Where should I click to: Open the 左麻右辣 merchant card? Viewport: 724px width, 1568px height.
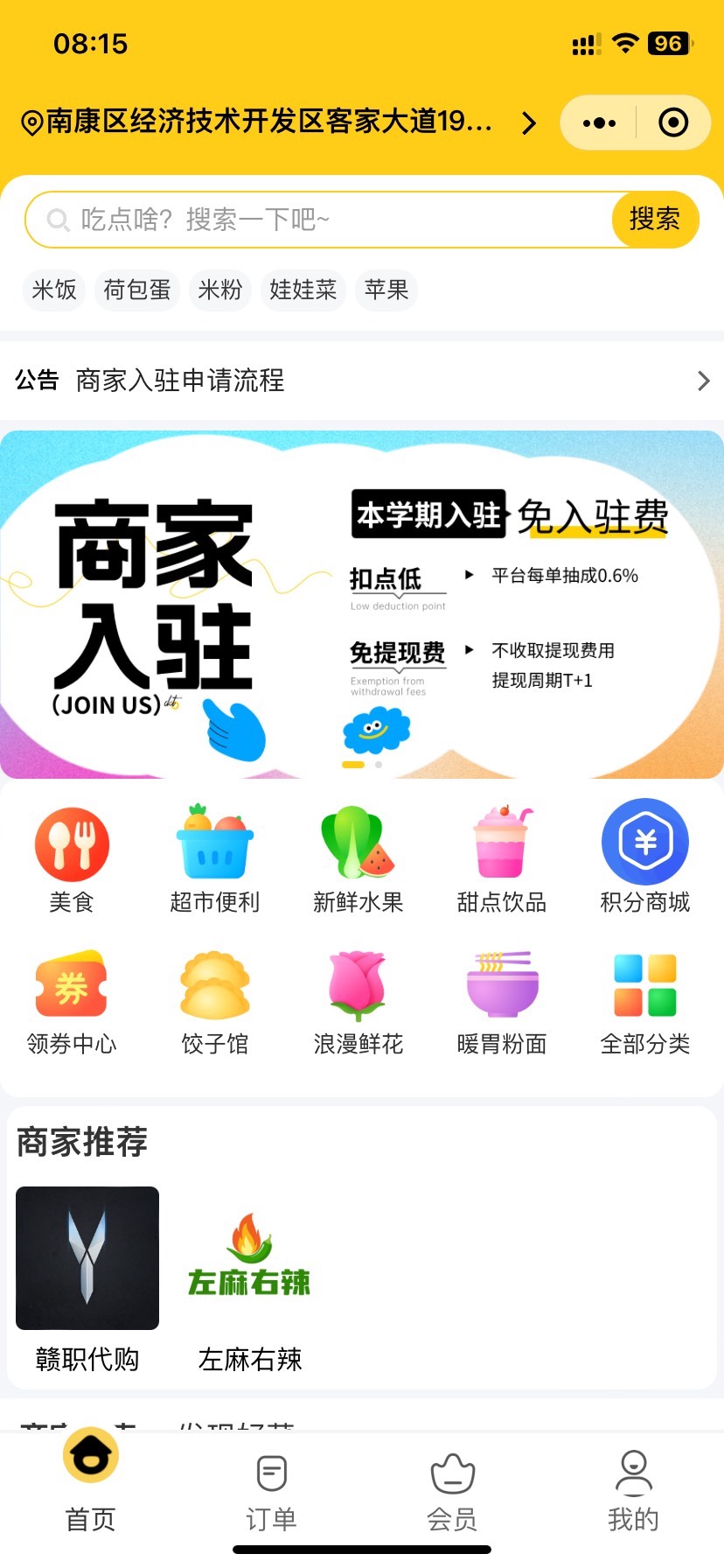point(250,1277)
